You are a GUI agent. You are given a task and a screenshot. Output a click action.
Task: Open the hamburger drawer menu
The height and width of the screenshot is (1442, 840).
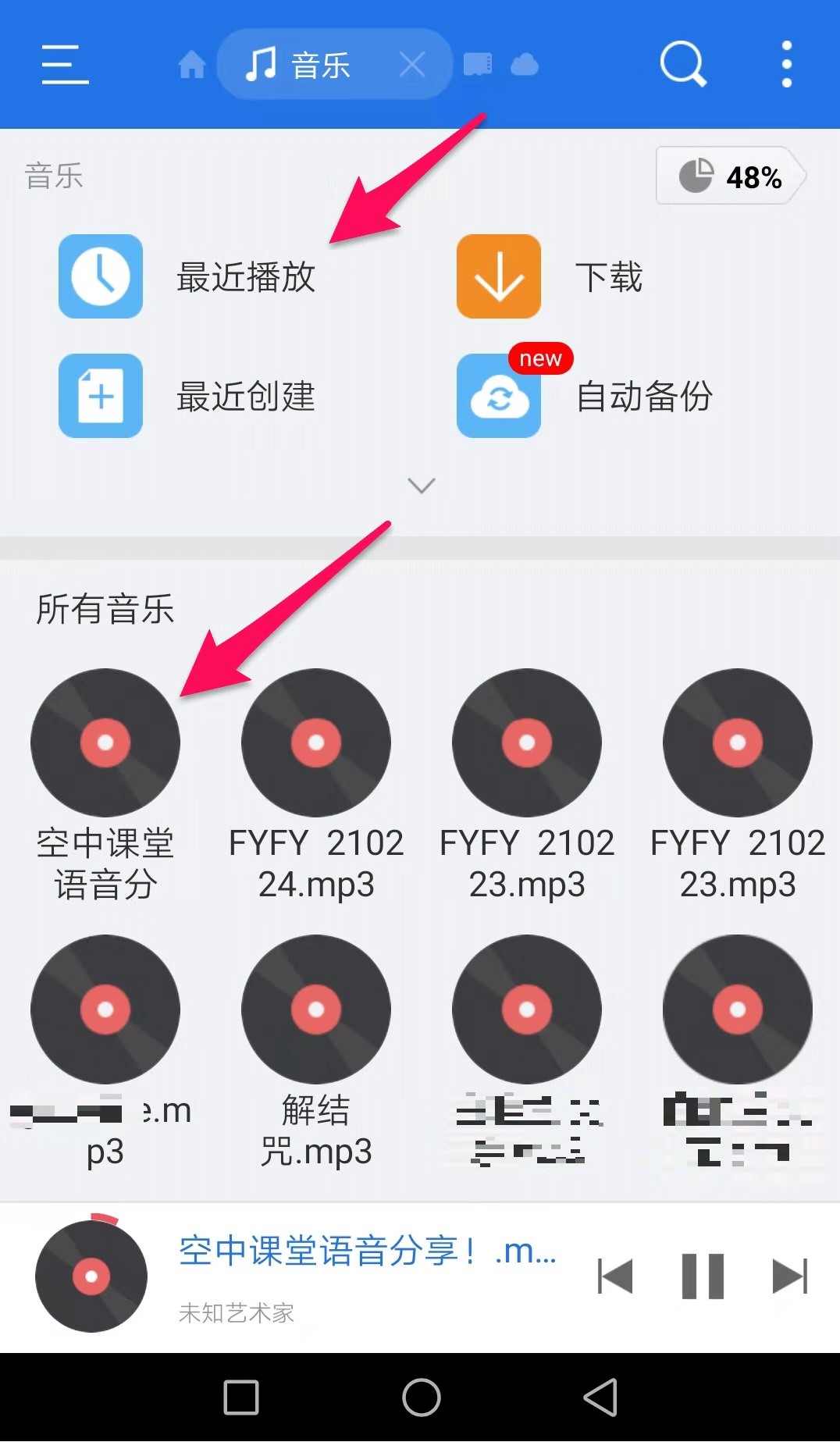[65, 64]
